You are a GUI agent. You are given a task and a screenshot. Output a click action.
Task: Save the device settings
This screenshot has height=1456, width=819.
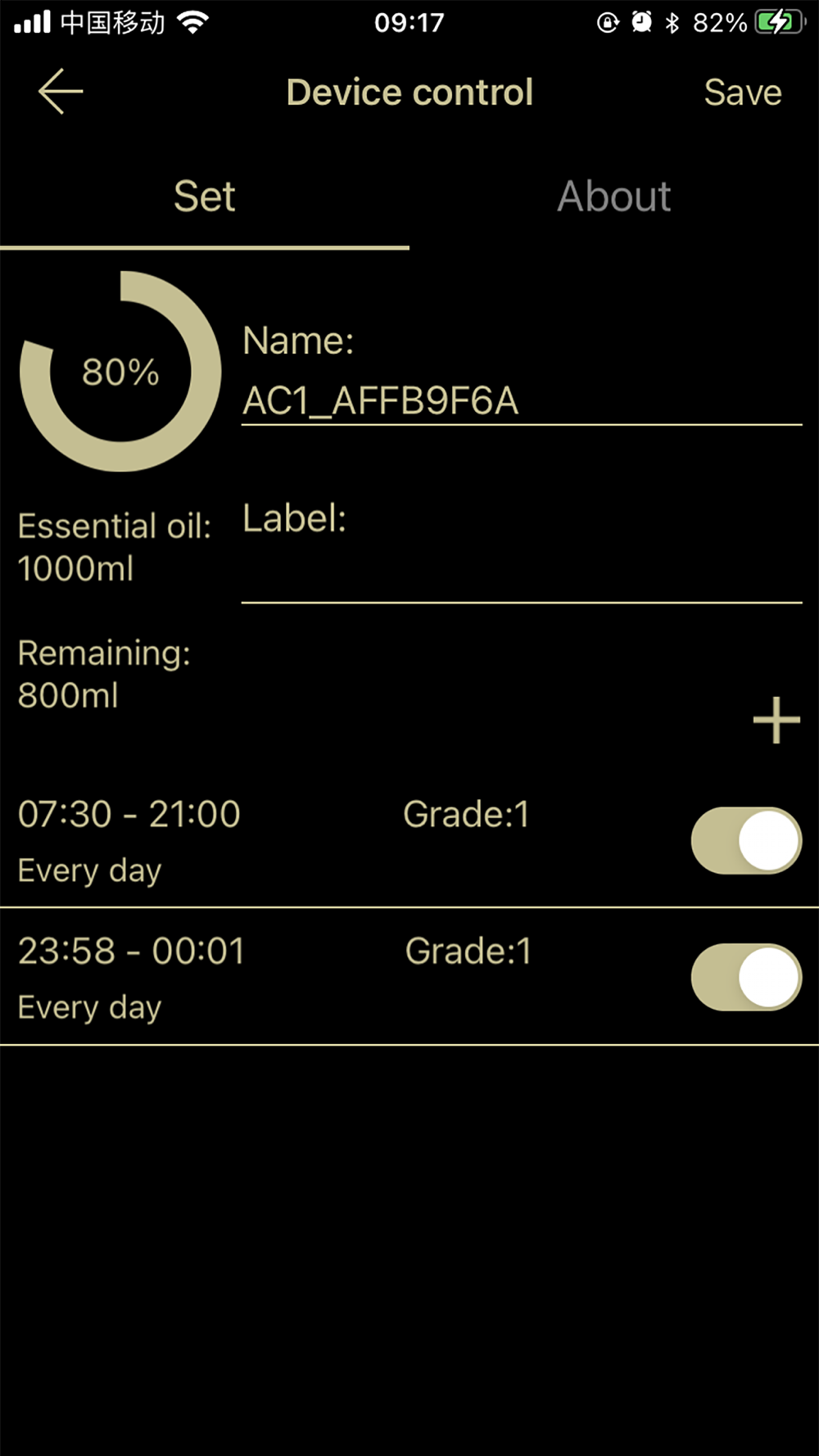(x=743, y=92)
